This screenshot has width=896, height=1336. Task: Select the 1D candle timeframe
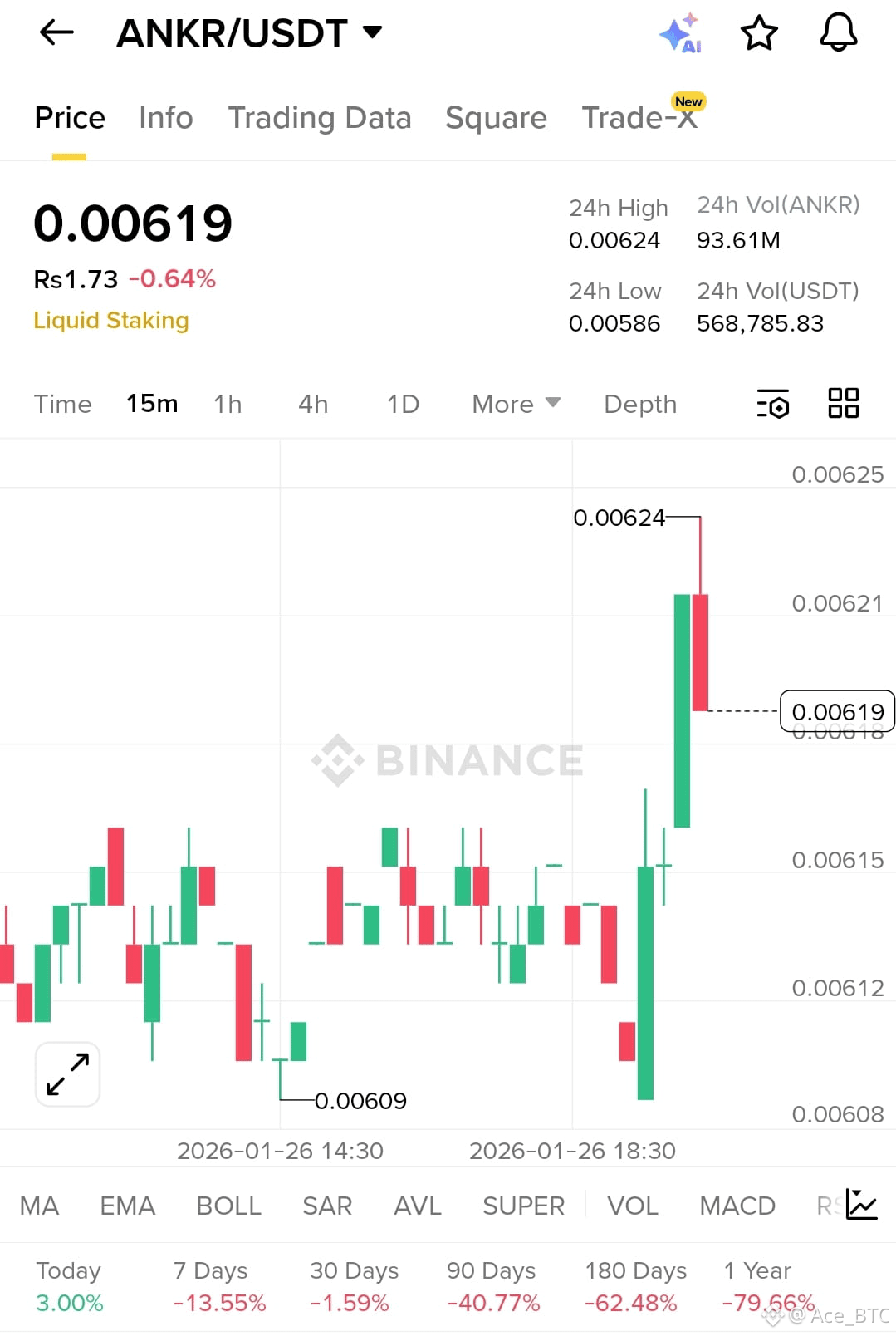[402, 404]
